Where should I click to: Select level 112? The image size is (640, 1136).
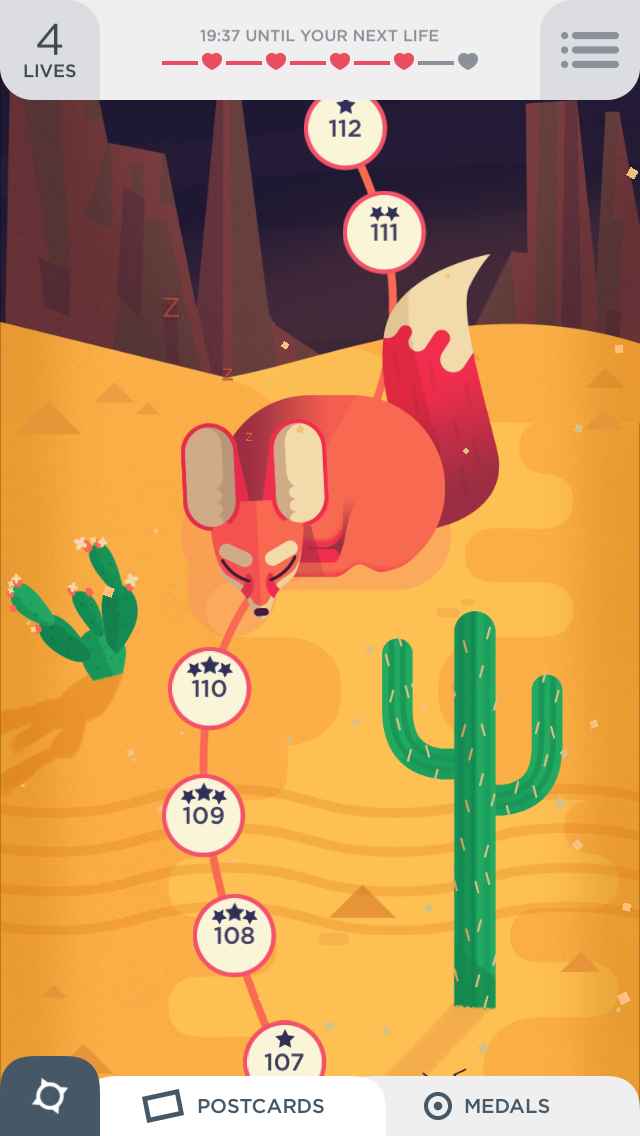point(345,128)
